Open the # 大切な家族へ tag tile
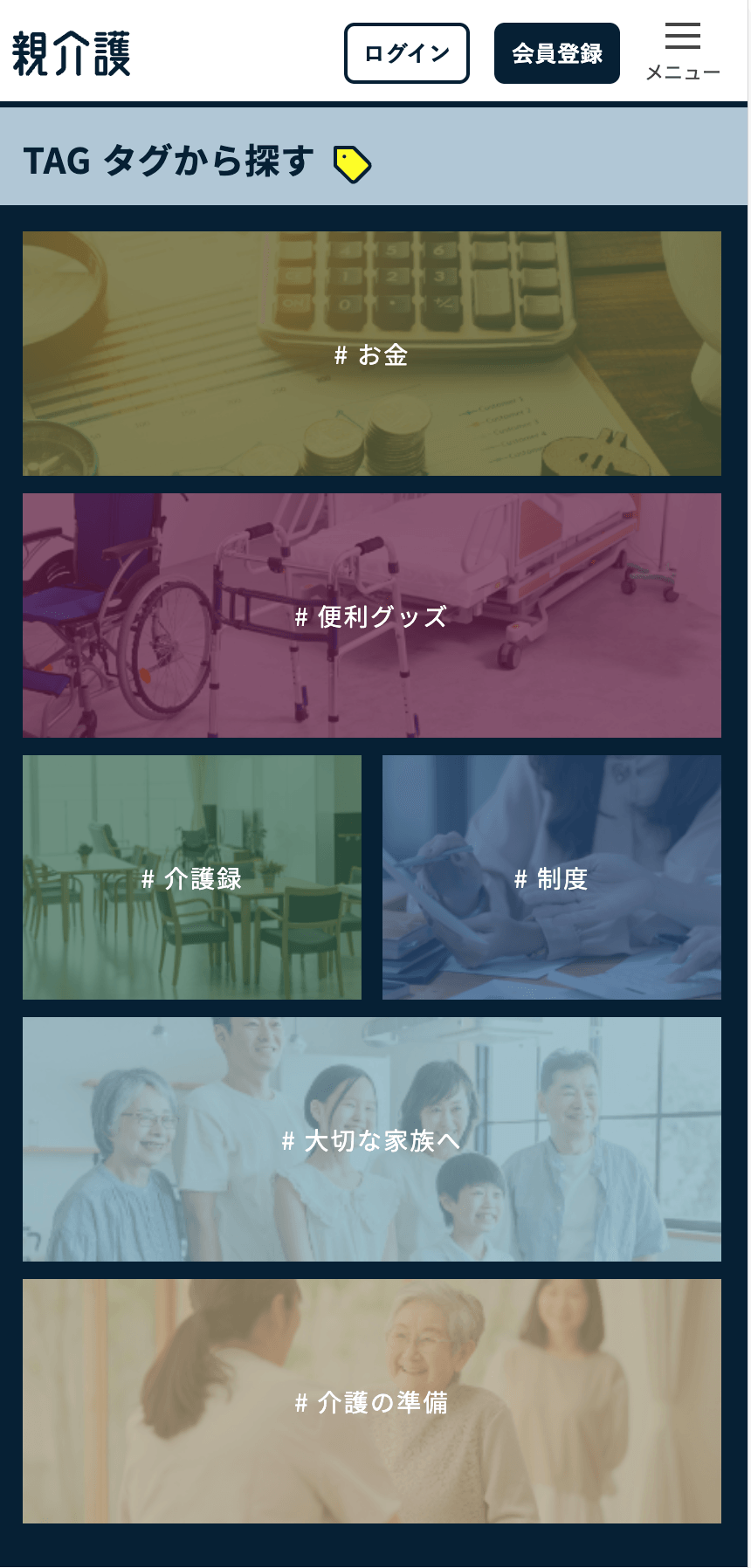This screenshot has width=751, height=1568. pos(372,1139)
